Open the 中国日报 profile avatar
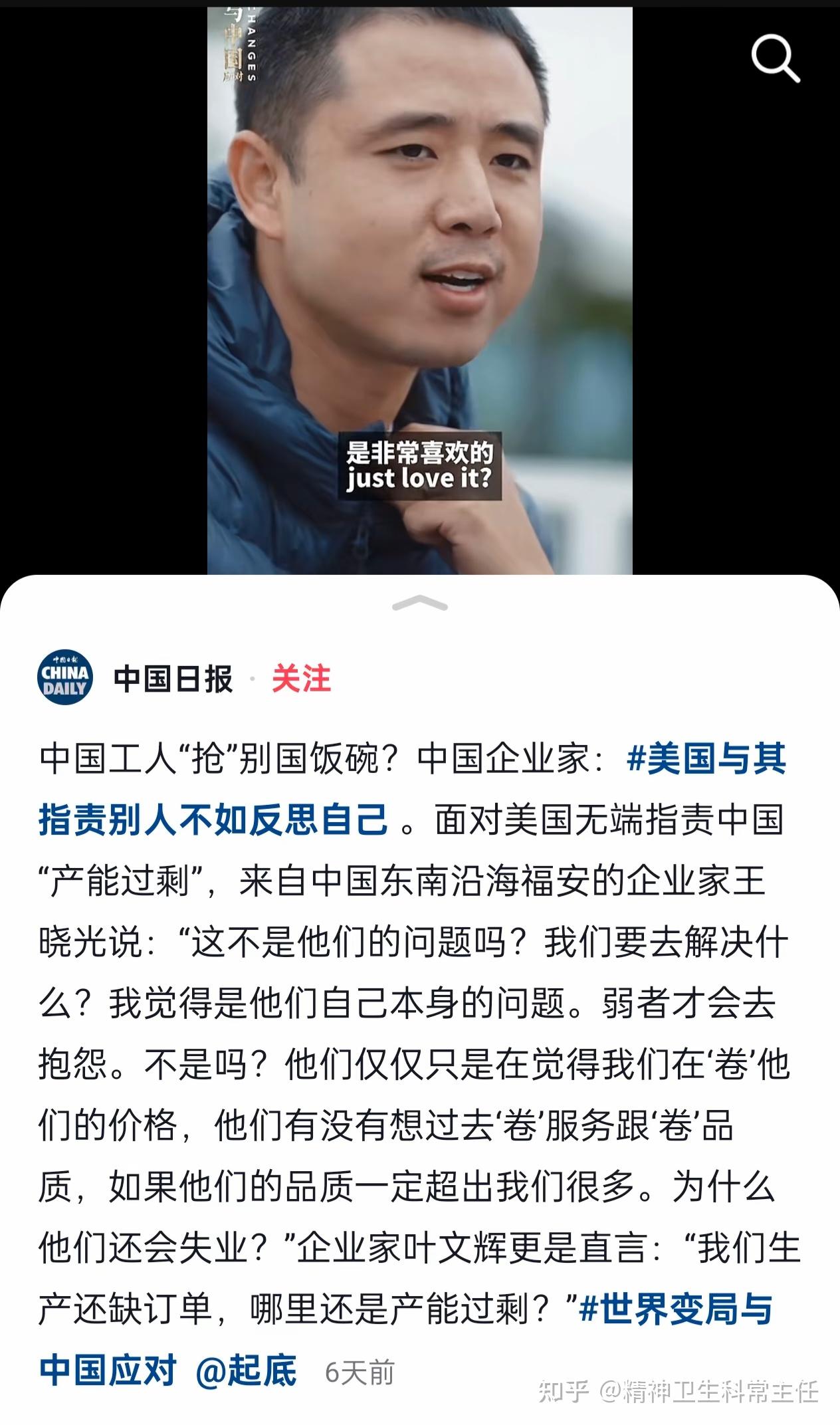Image resolution: width=840 pixels, height=1425 pixels. tap(64, 678)
